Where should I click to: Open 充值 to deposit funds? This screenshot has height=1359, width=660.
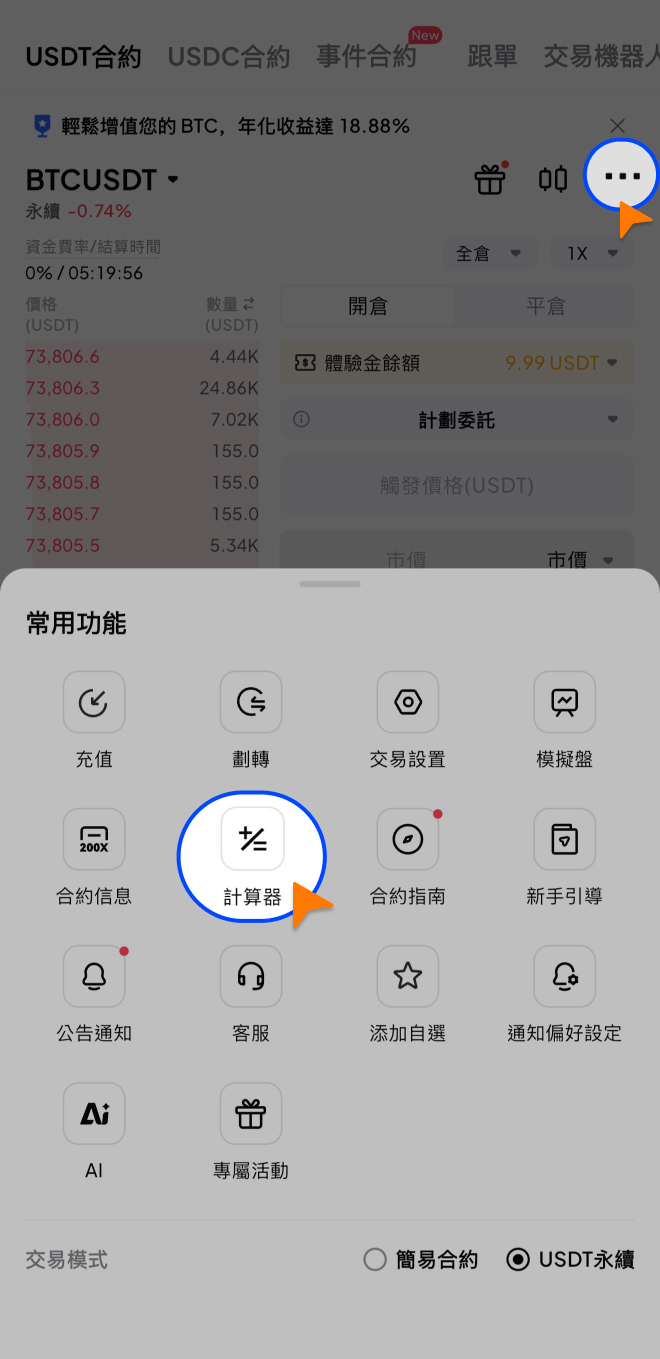coord(94,703)
